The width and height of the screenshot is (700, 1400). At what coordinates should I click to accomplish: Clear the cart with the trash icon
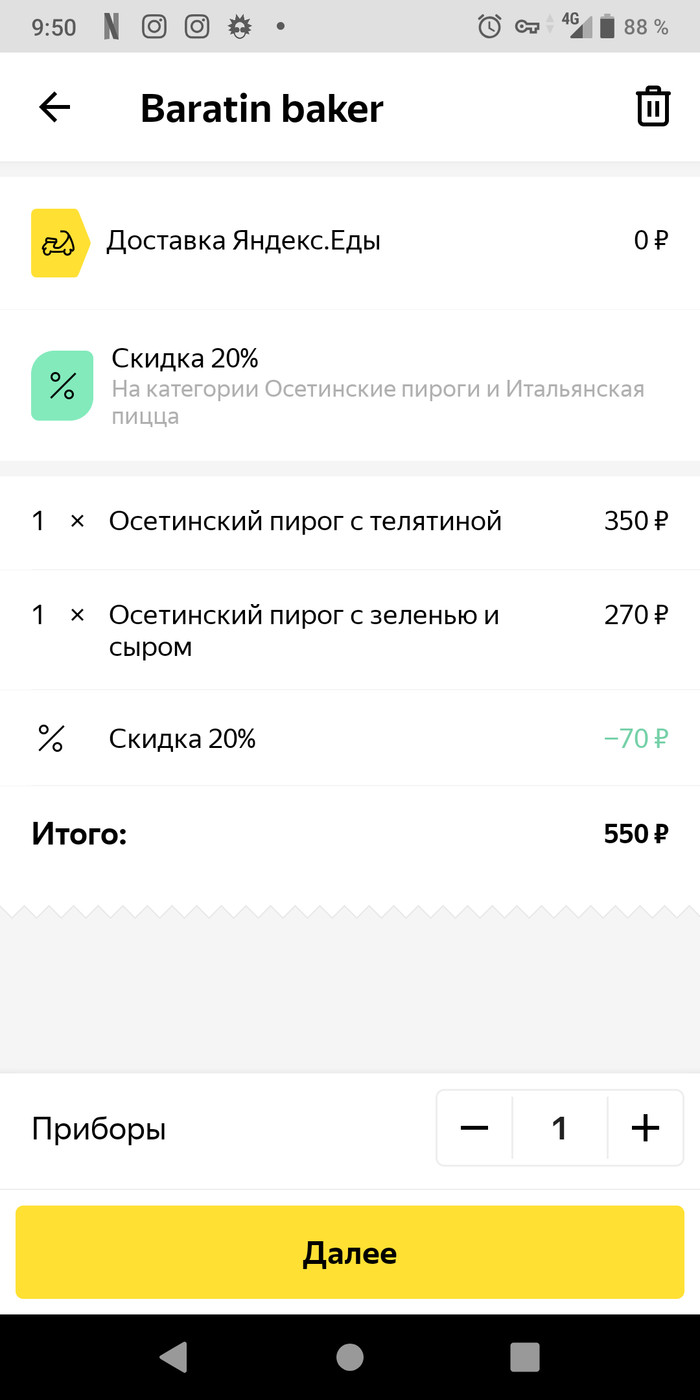(x=652, y=107)
